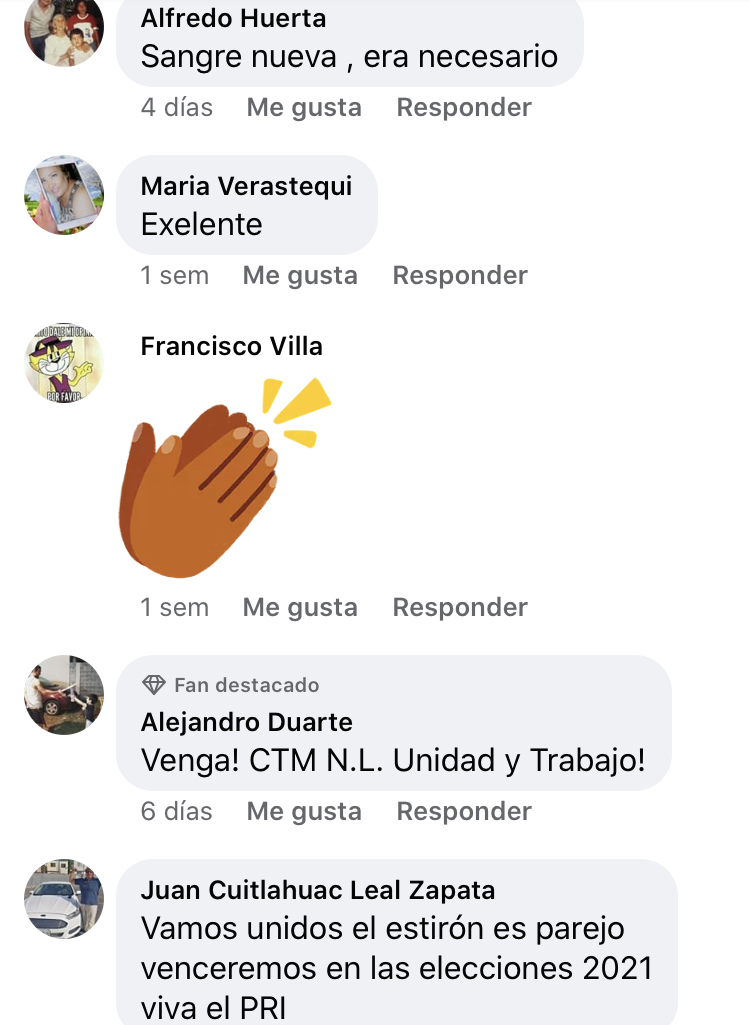The image size is (750, 1025).
Task: Open Maria Verastequi's profile name
Action: 246,186
